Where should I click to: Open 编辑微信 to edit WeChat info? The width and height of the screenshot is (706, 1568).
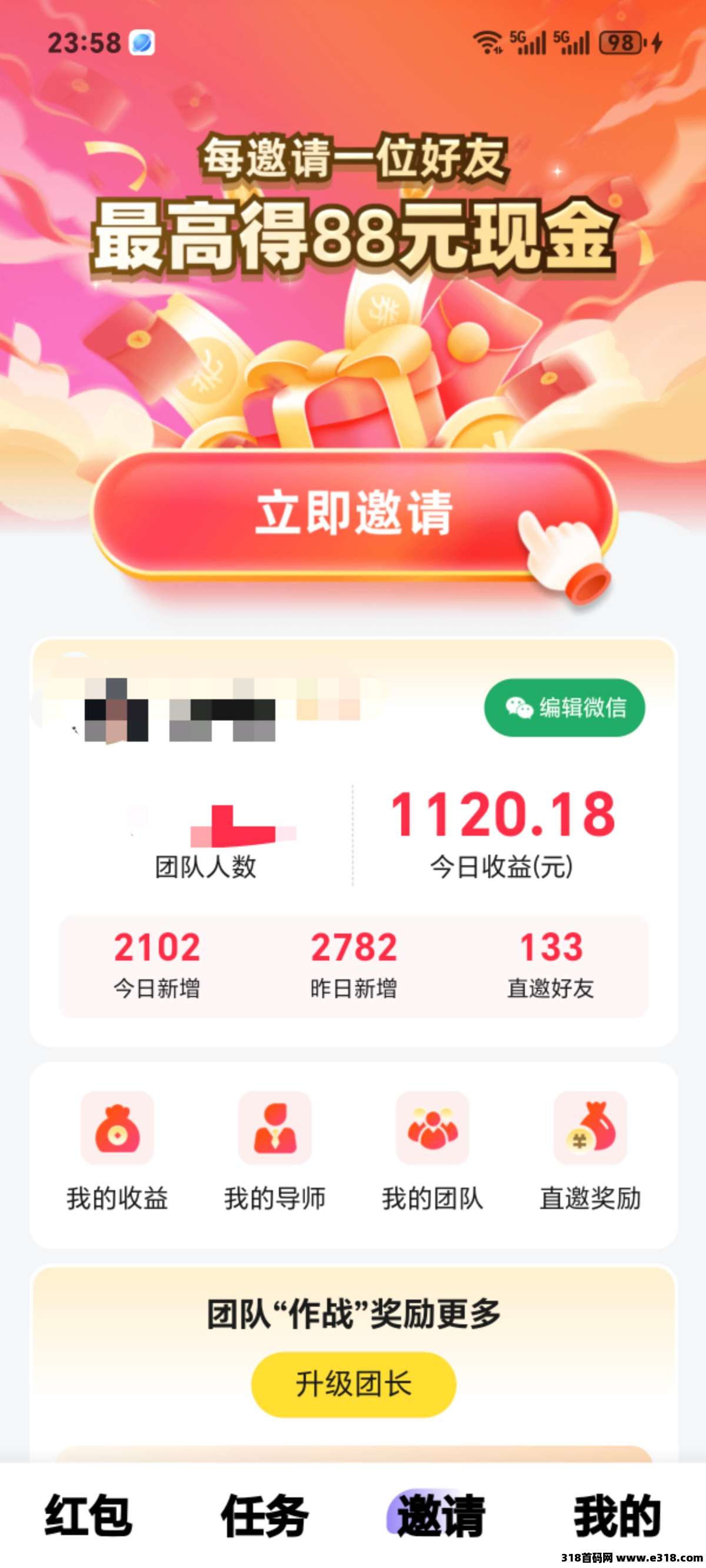564,707
